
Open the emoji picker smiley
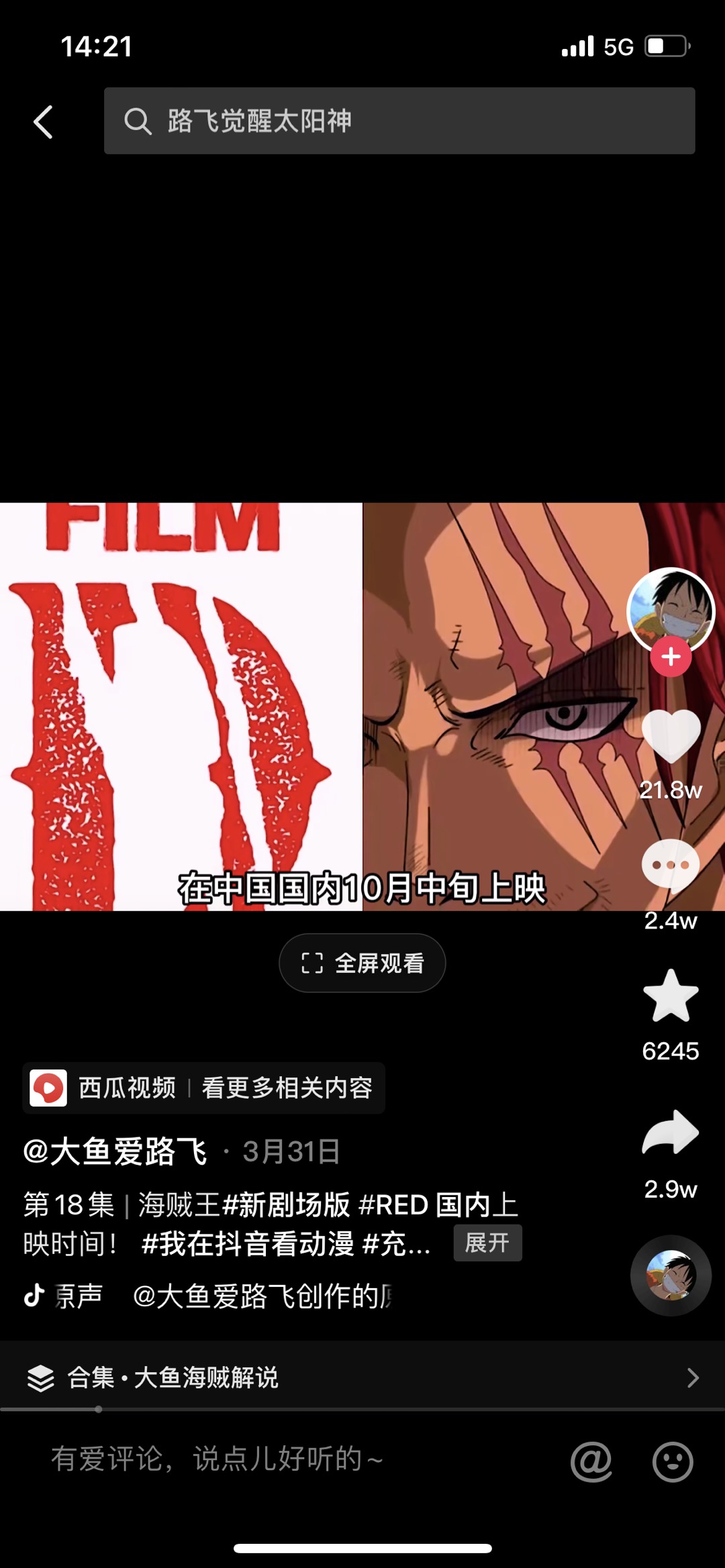coord(673,1461)
